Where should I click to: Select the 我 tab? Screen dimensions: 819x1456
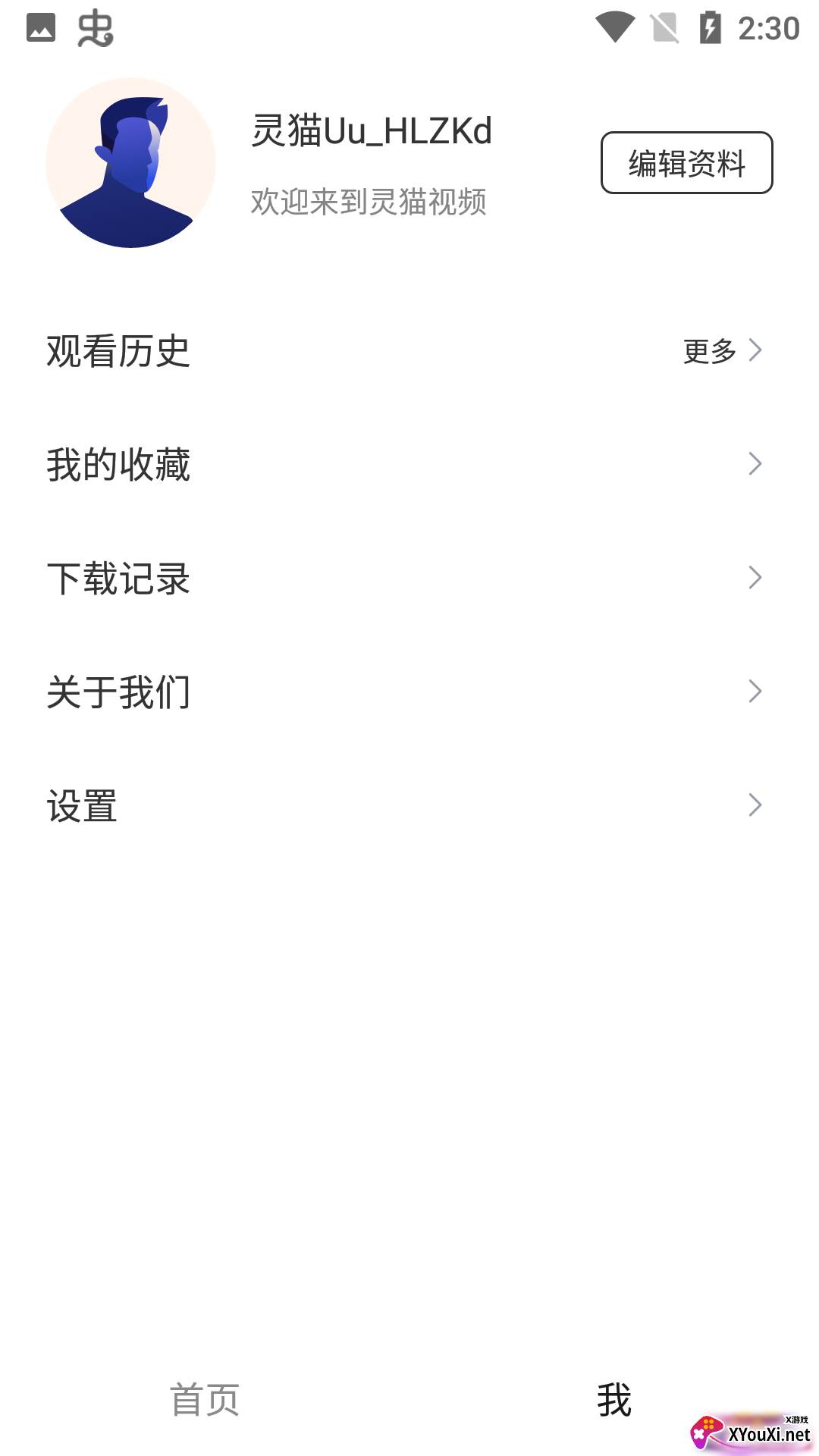pyautogui.click(x=614, y=1399)
